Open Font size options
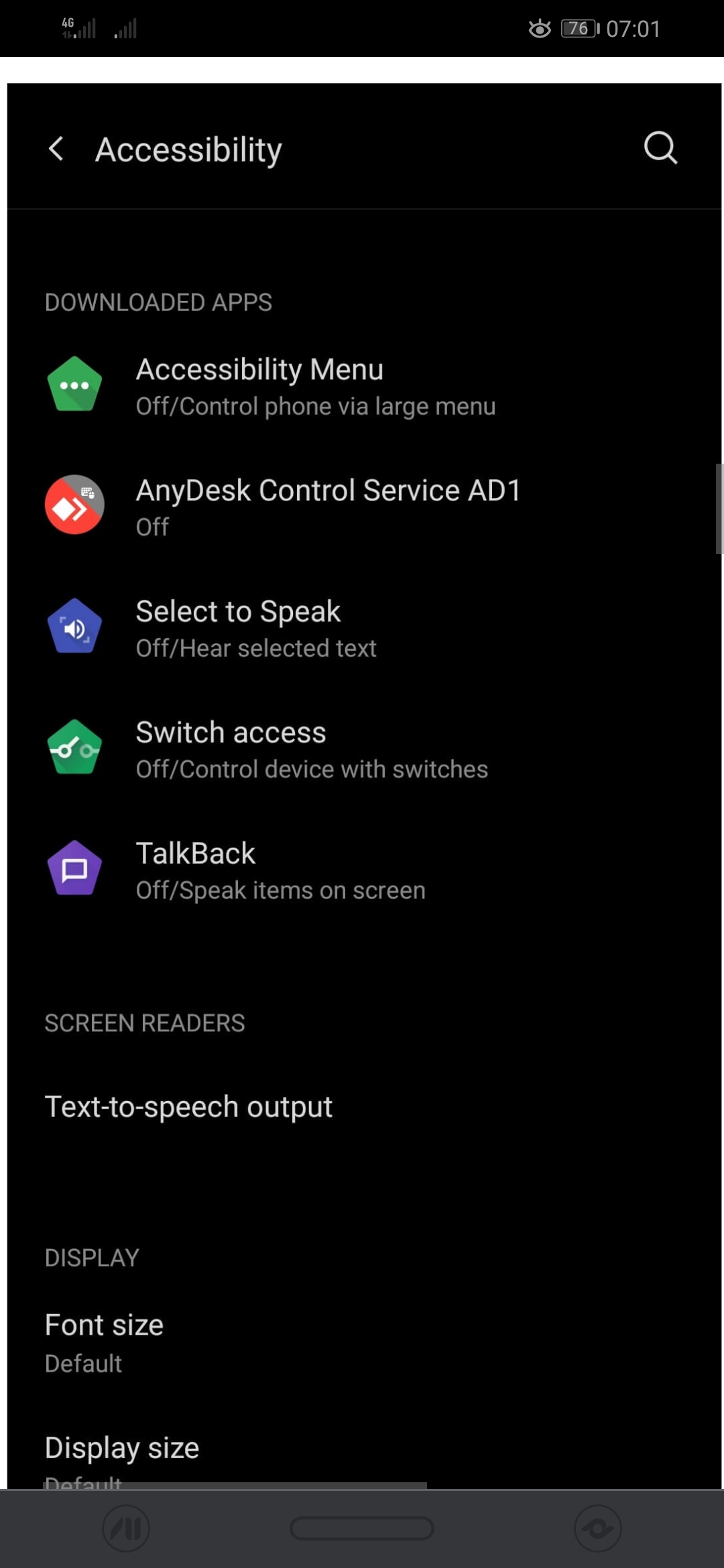Screen dimensions: 724x1568 104,1337
